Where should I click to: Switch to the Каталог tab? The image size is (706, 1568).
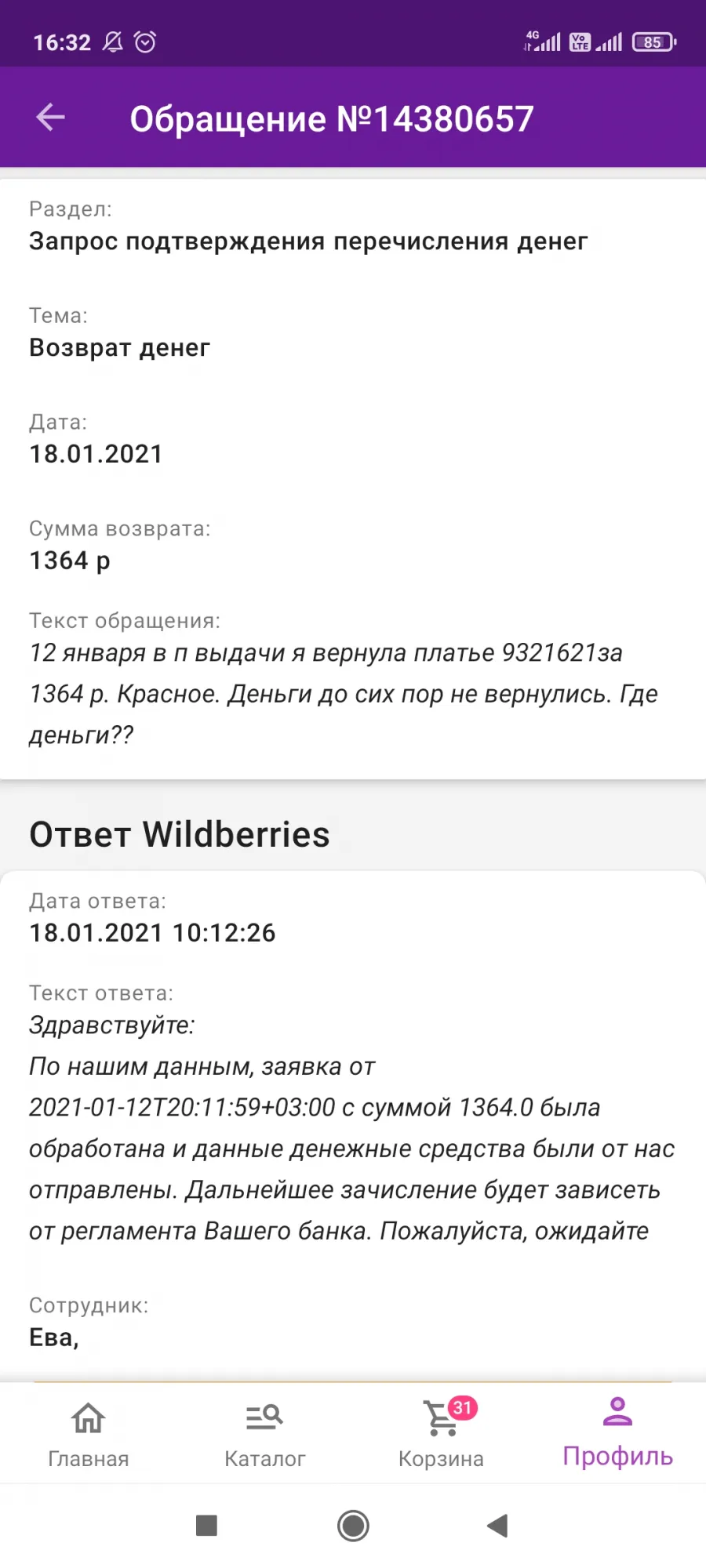[x=264, y=1433]
